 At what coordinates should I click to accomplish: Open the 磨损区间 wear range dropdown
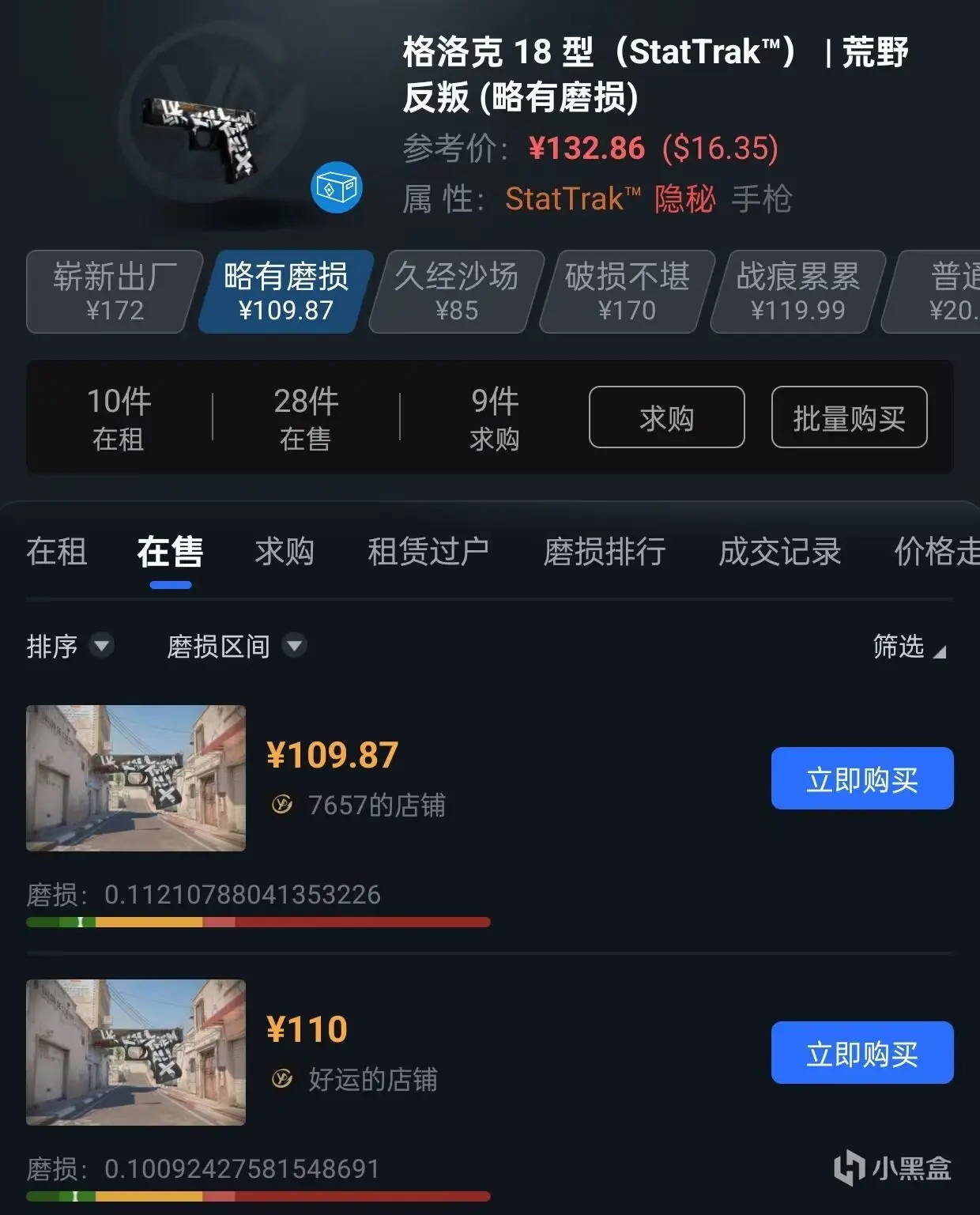click(x=236, y=646)
